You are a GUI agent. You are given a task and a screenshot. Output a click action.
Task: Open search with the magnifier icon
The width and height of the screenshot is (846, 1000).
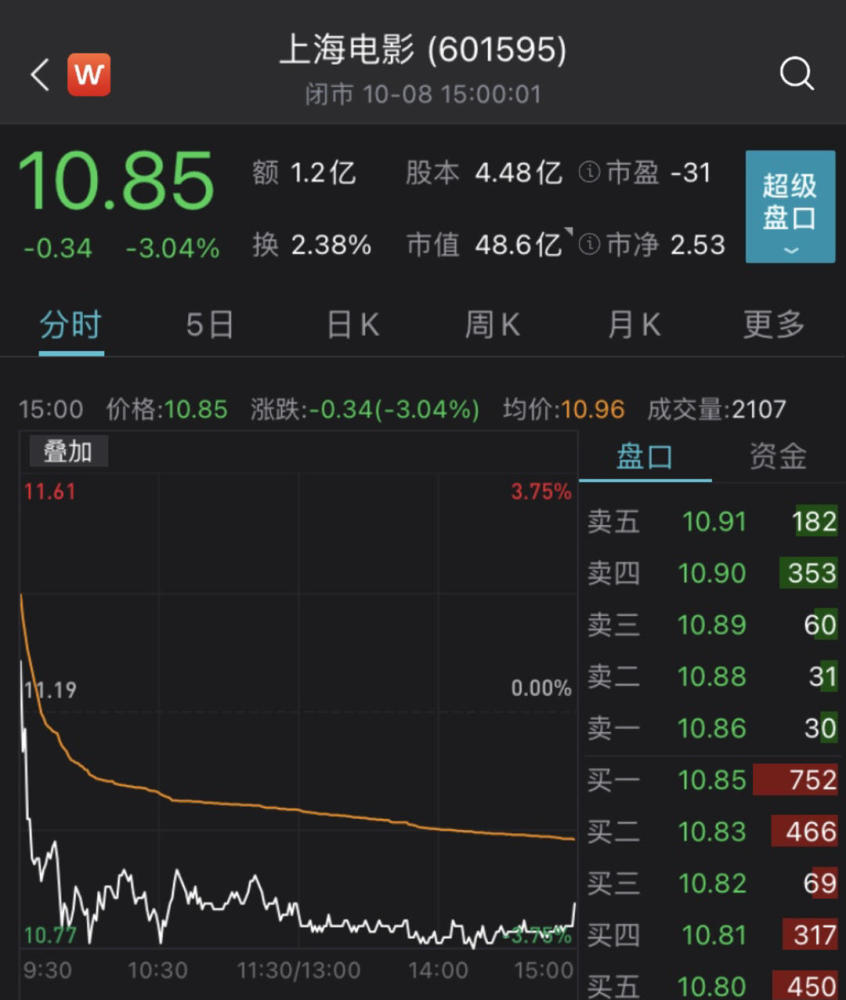[796, 72]
